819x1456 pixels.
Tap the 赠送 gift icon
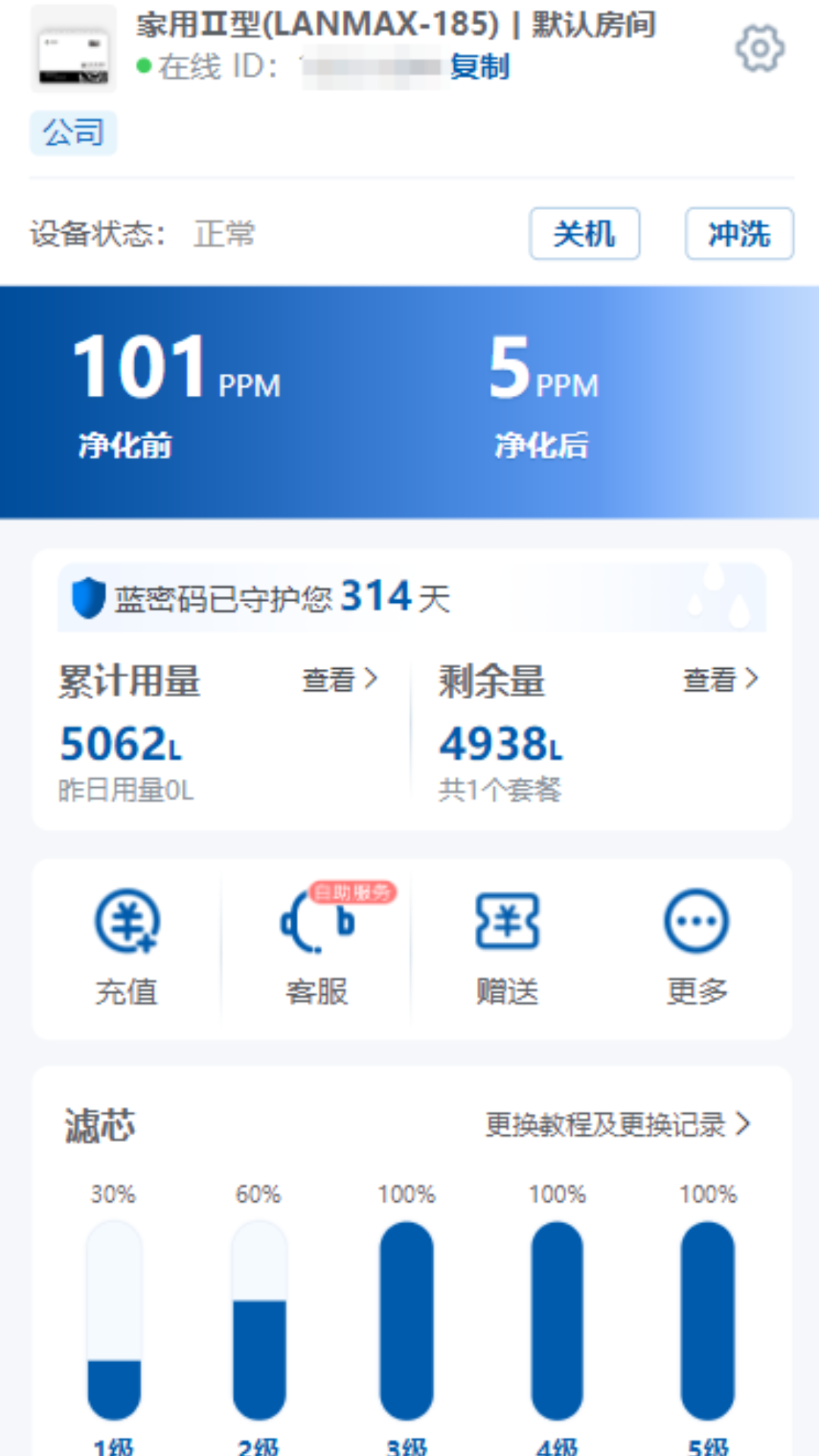507,921
